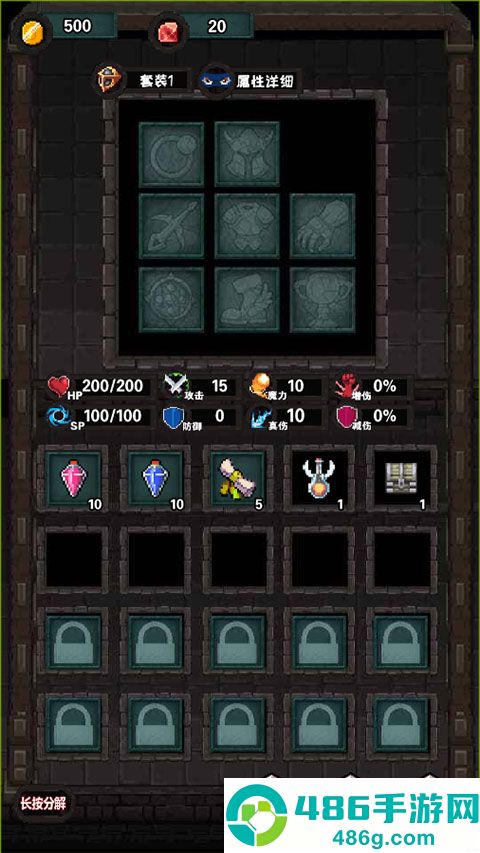Tap the scroll item with count 5
Viewport: 480px width, 853px height.
coord(238,479)
